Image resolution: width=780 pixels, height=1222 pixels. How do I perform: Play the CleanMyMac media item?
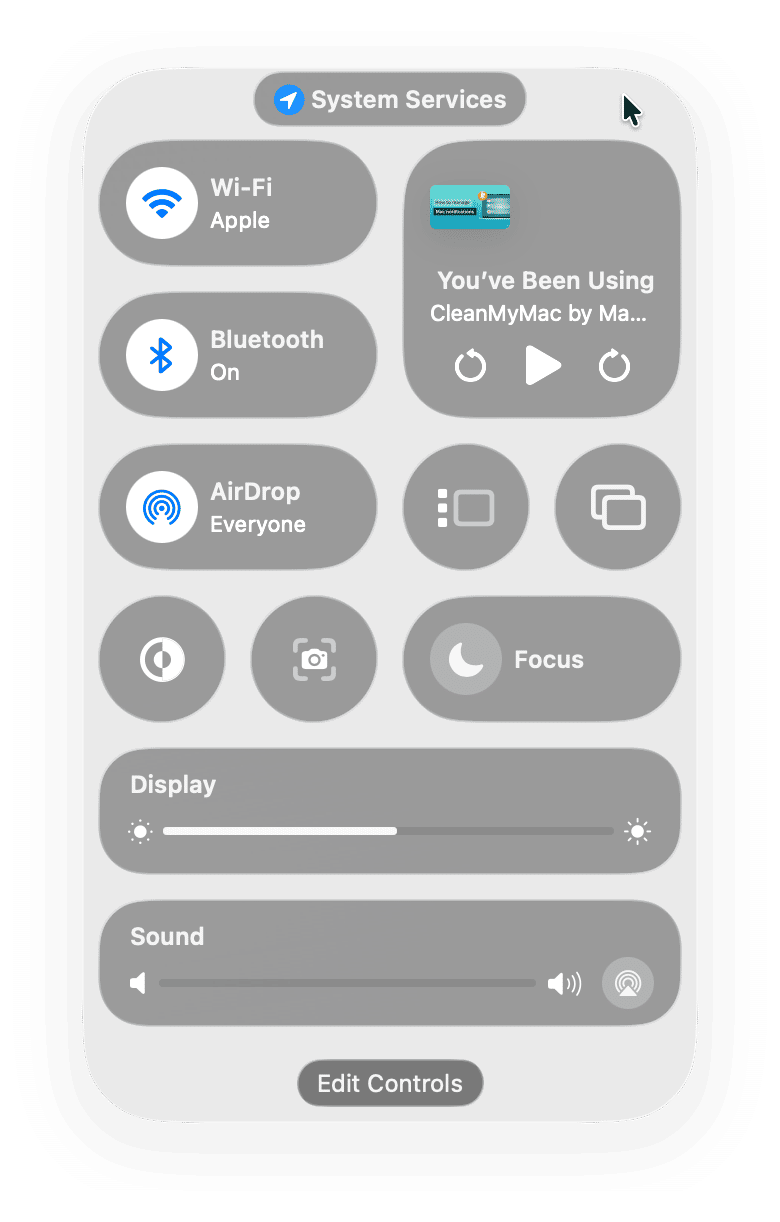coord(542,365)
